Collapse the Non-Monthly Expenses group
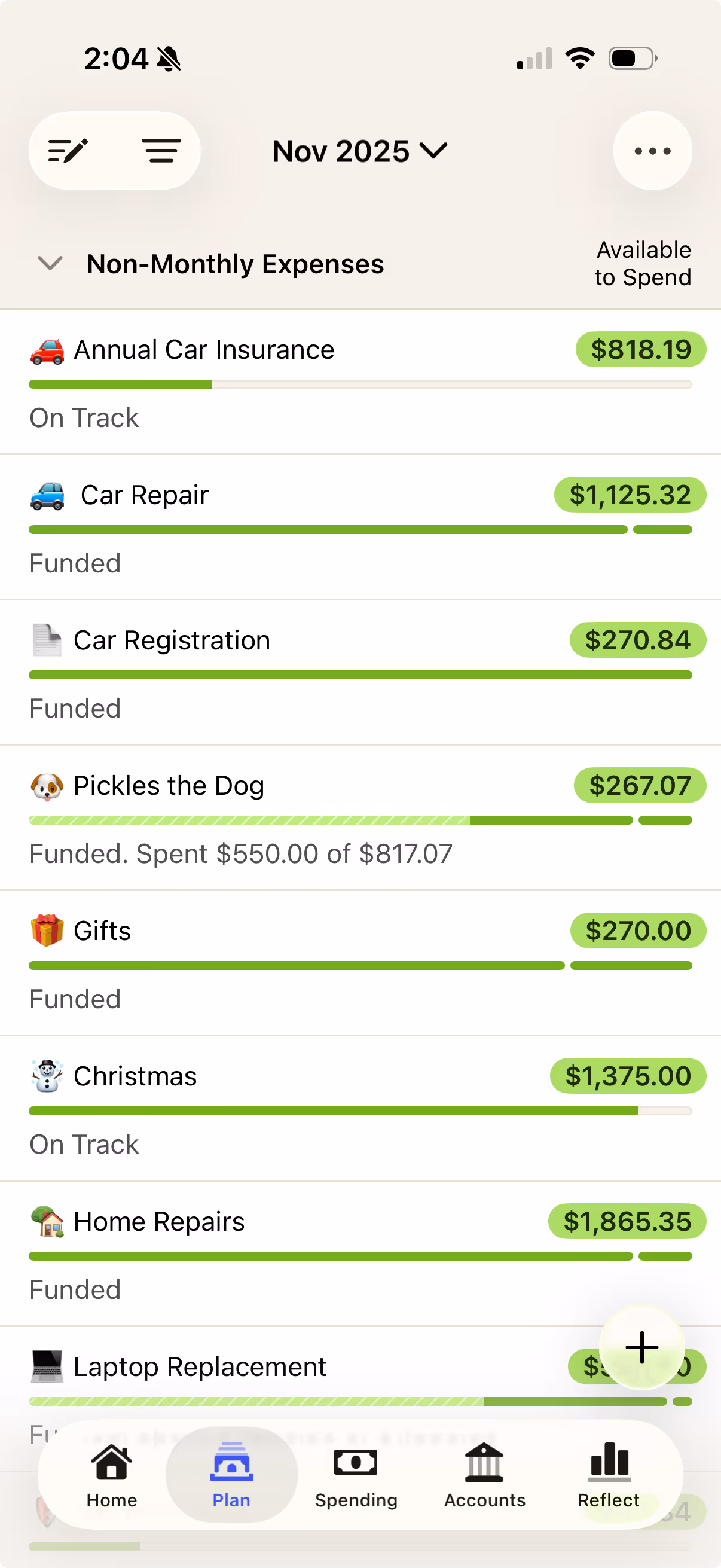The height and width of the screenshot is (1568, 721). [50, 264]
